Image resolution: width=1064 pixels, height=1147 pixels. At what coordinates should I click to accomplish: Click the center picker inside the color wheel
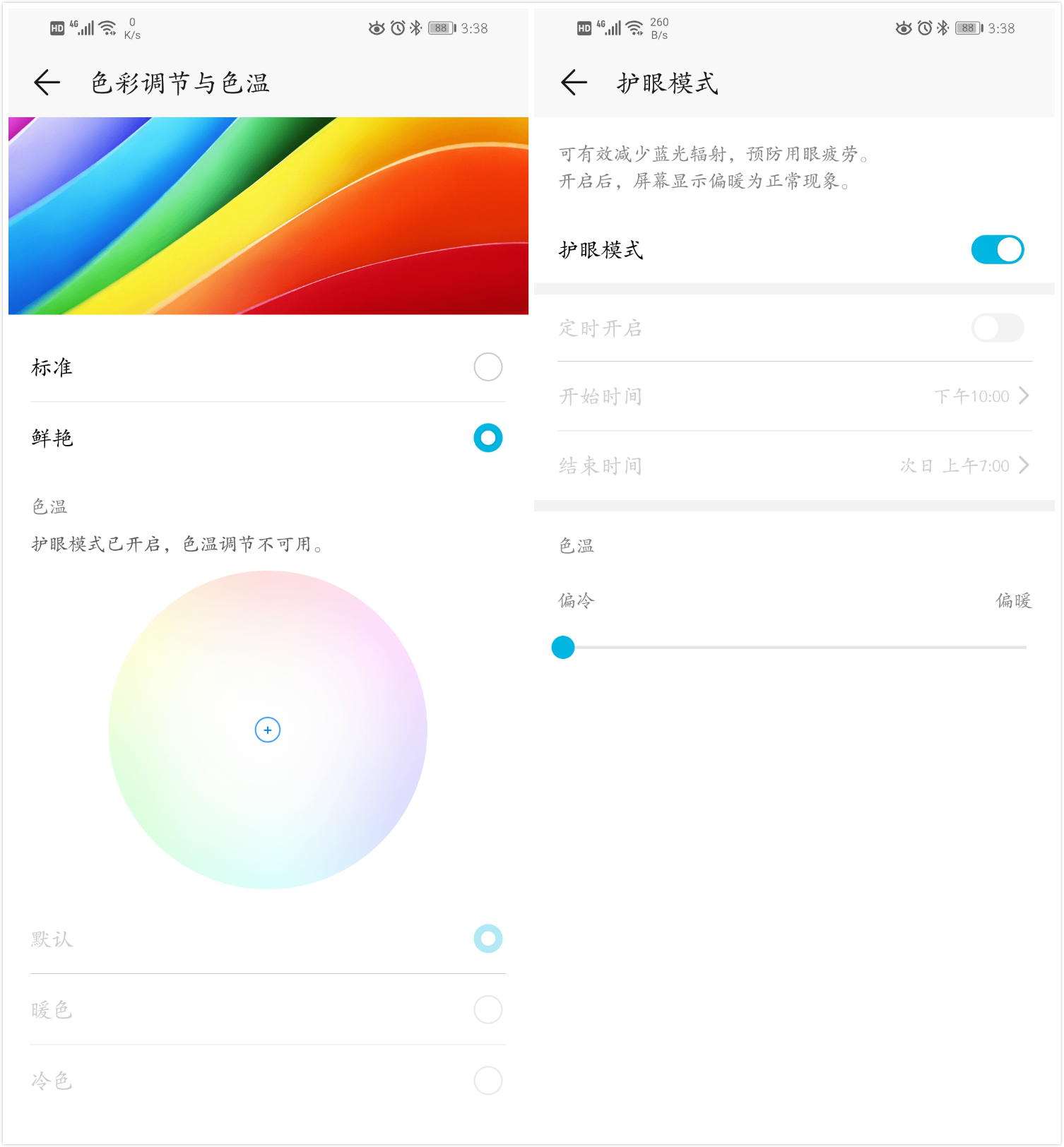pos(267,730)
